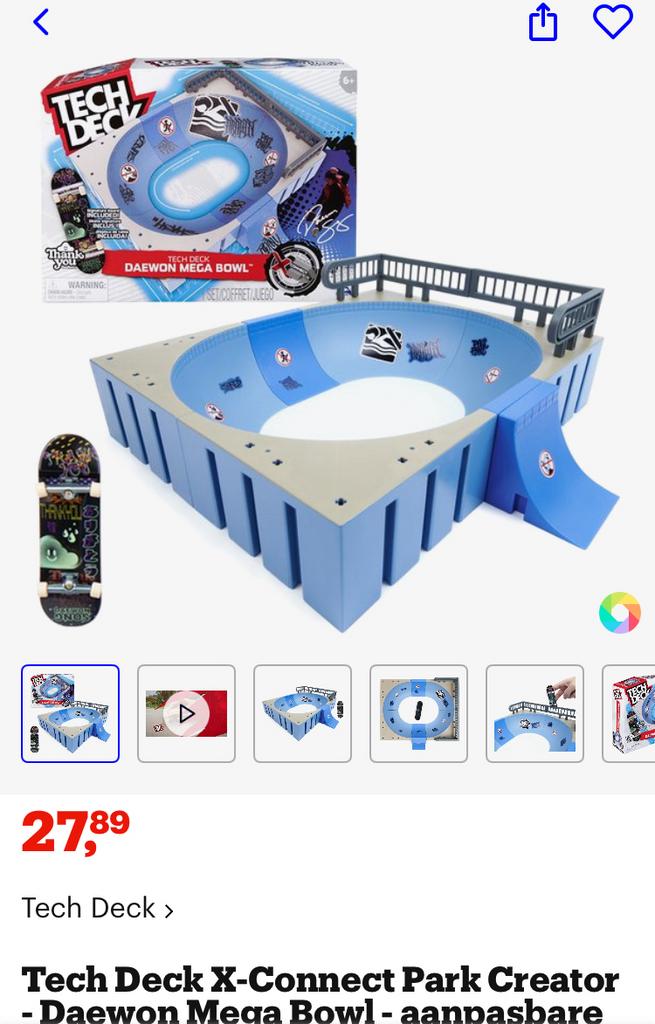This screenshot has height=1024, width=655.
Task: View the partially visible last thumbnail
Action: (x=634, y=713)
